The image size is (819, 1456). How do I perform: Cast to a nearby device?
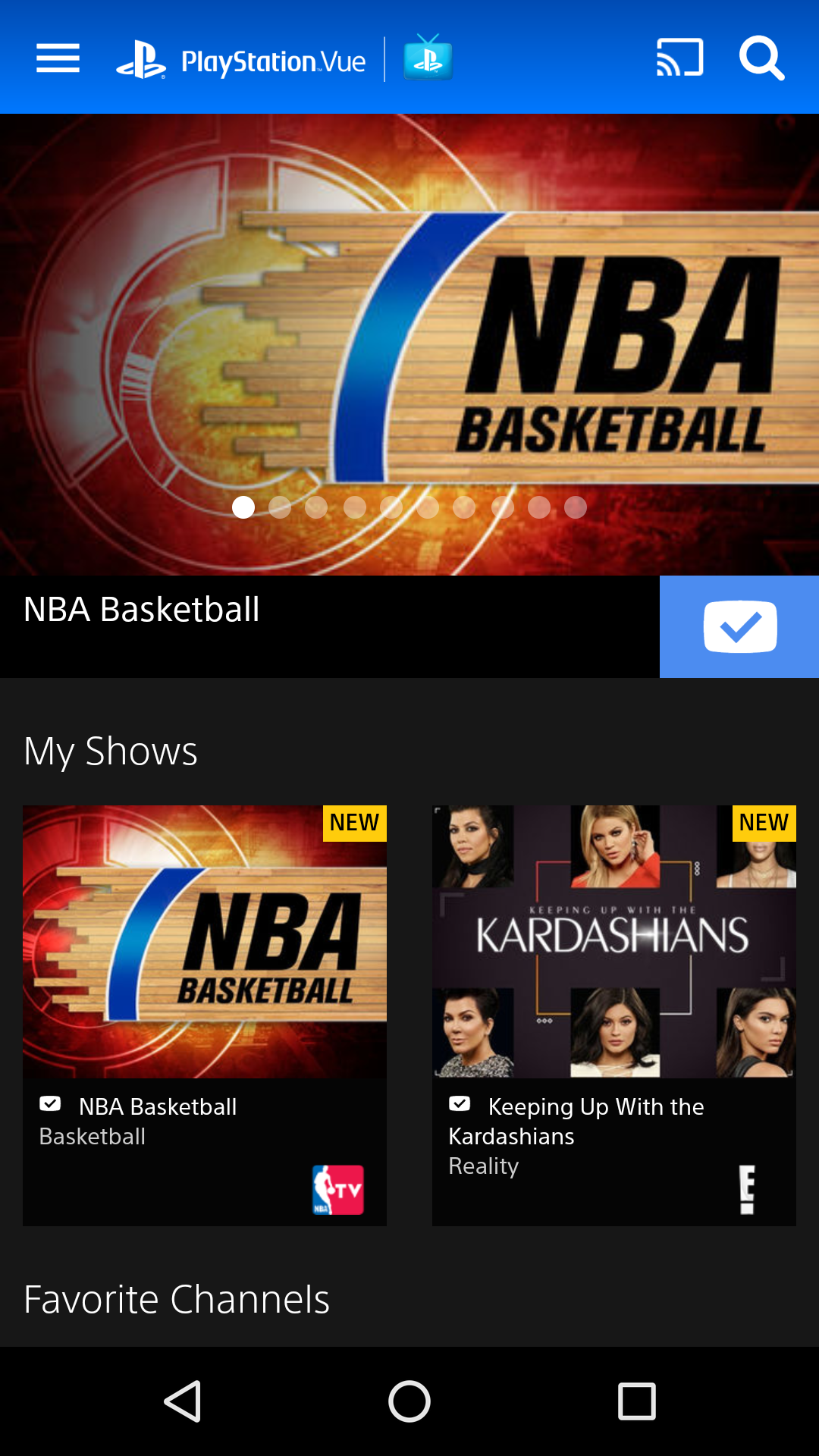679,58
